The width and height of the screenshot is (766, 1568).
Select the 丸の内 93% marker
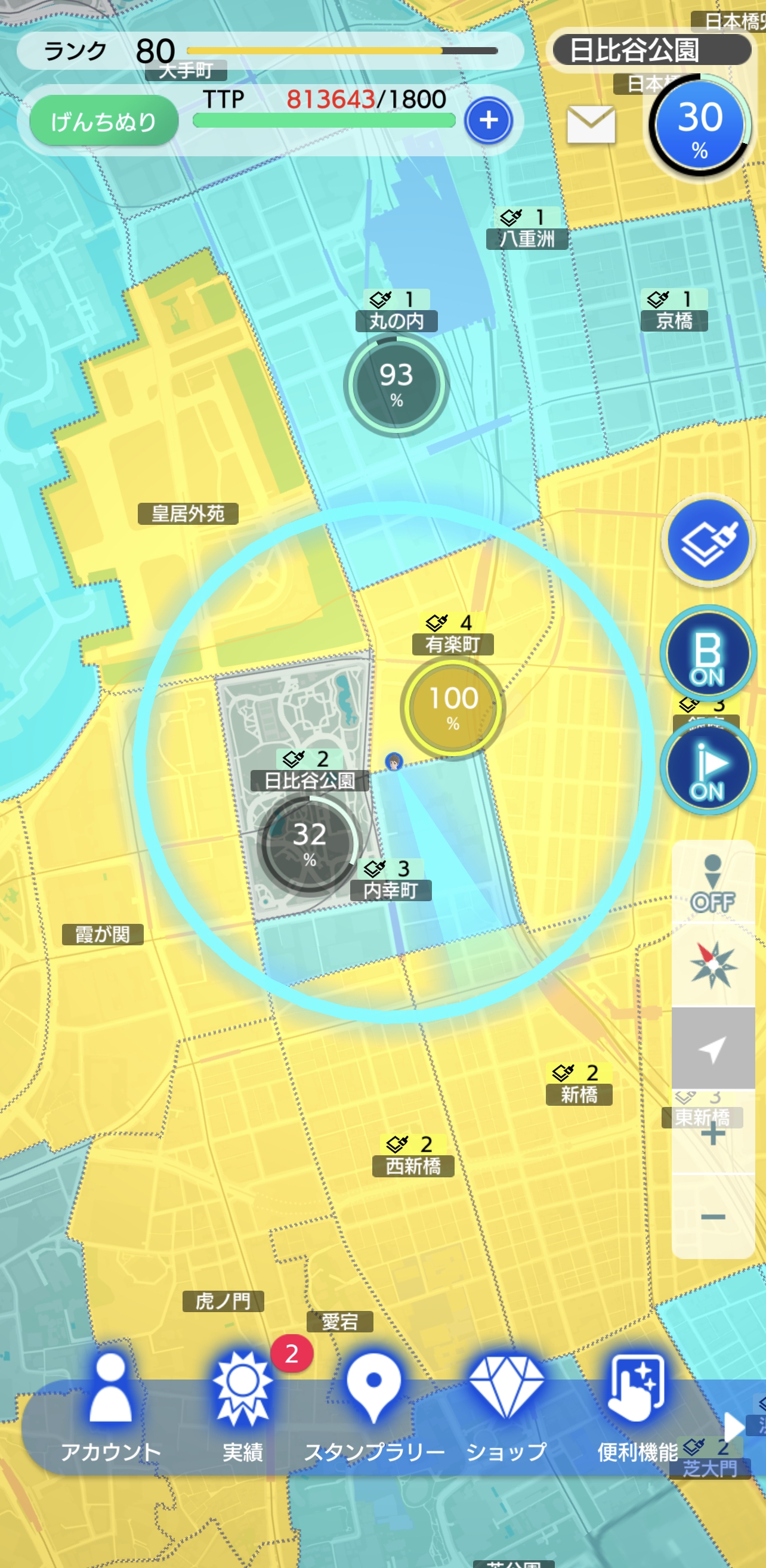396,384
